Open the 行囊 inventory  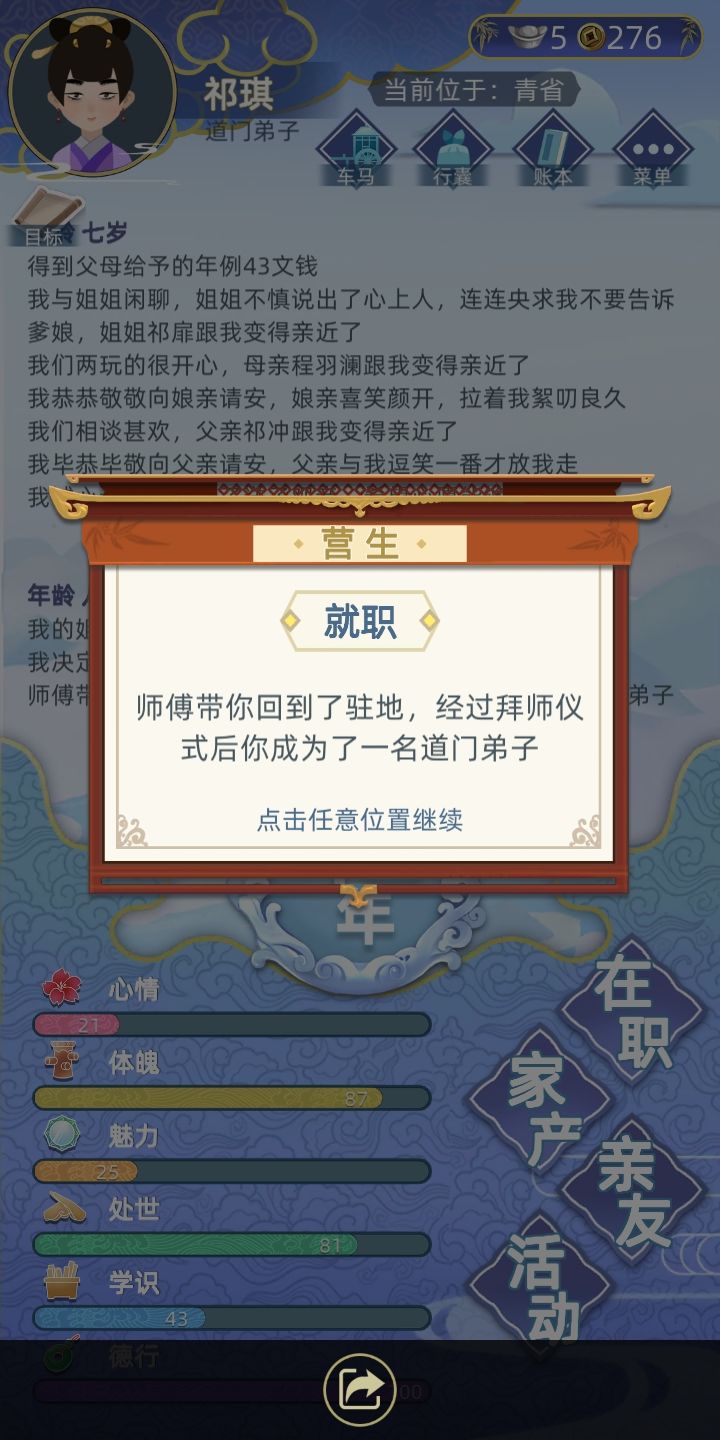click(x=453, y=154)
